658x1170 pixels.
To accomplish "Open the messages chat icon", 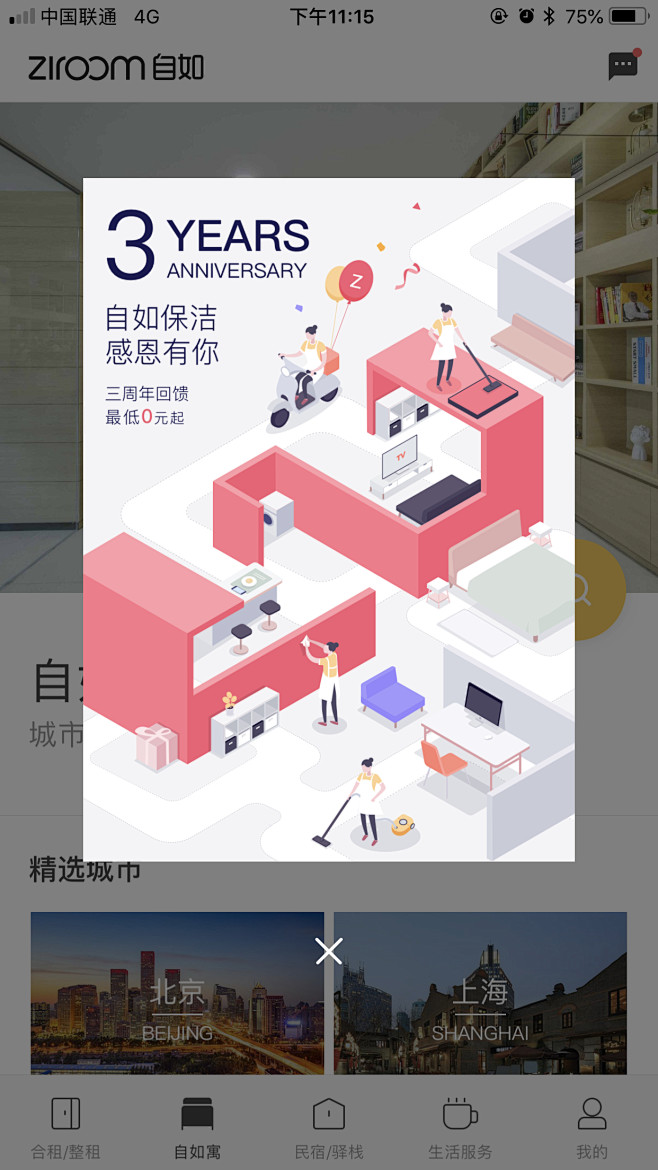I will 623,66.
